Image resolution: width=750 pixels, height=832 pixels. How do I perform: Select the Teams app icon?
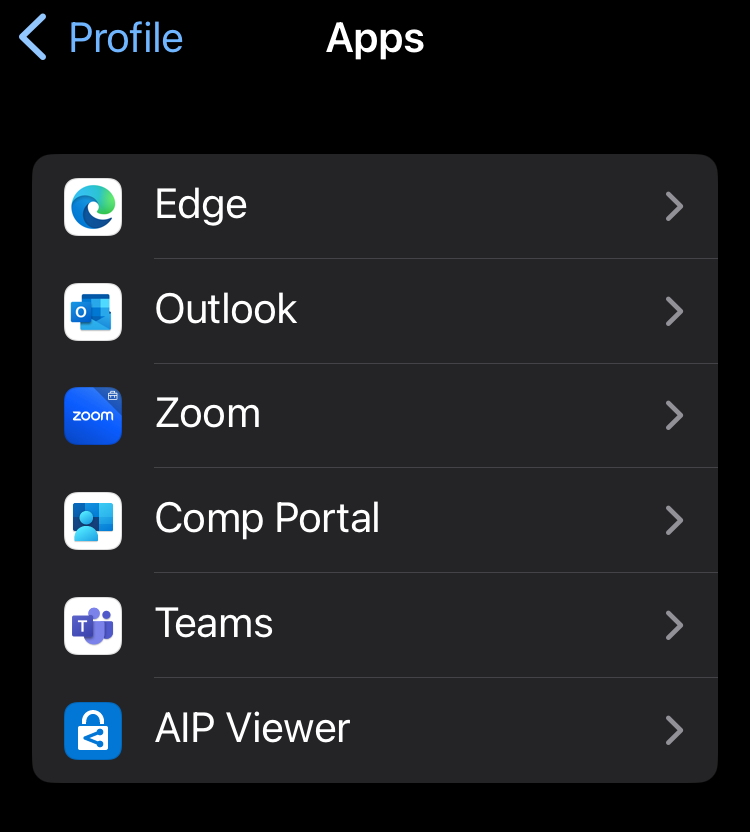92,626
